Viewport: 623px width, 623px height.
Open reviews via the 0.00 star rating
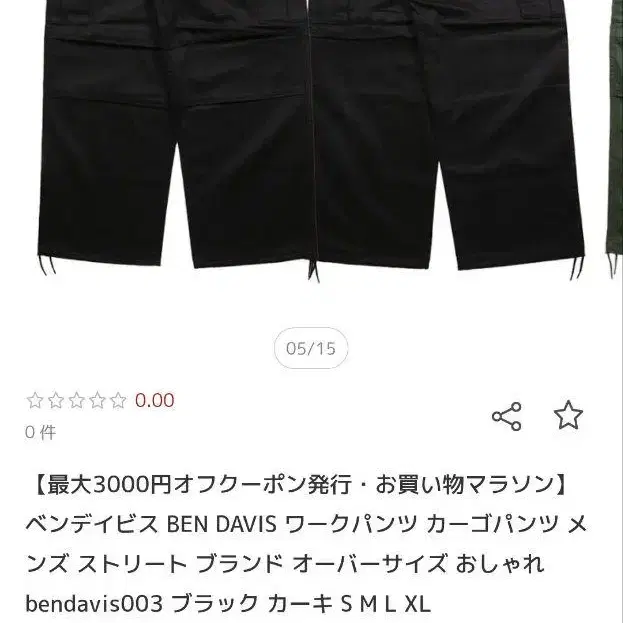(100, 401)
